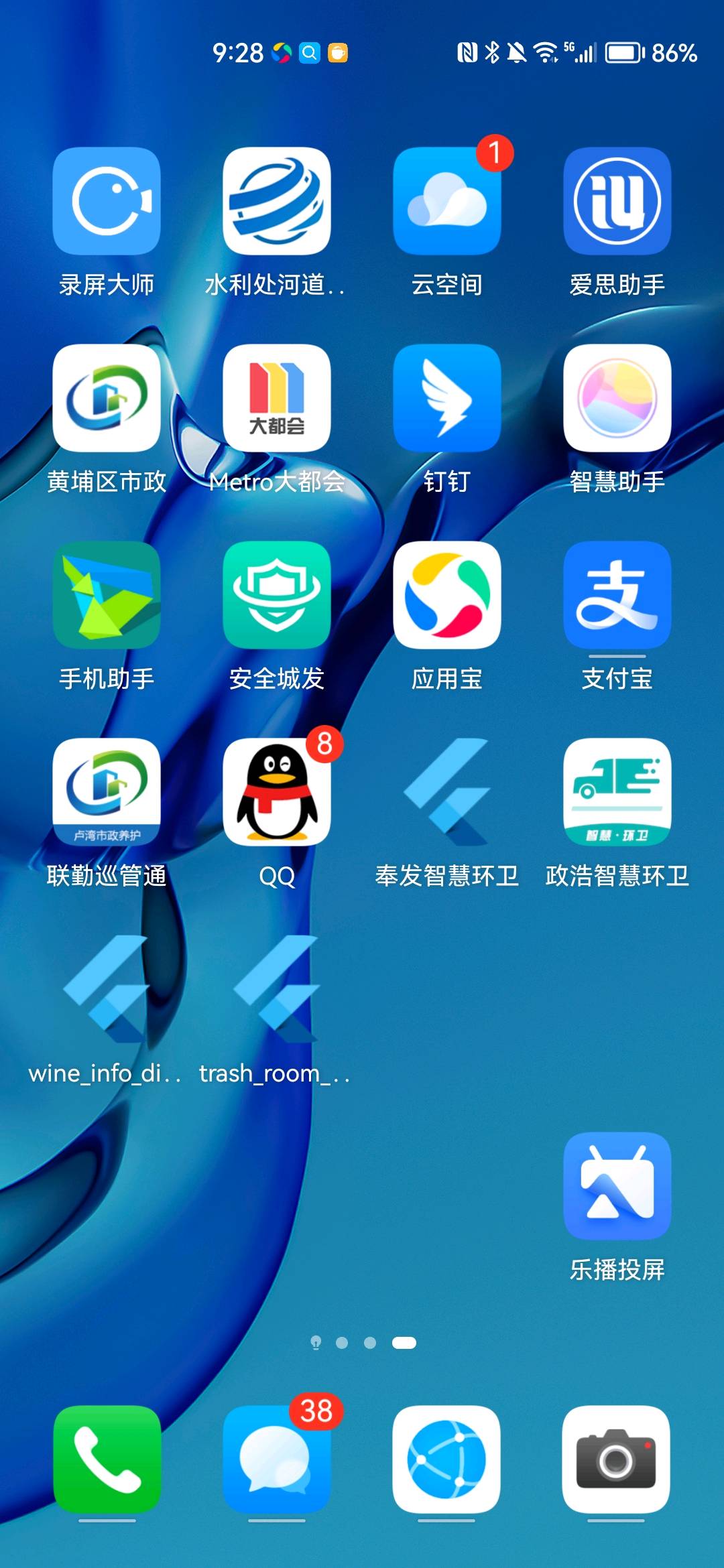Open Messages with 38 unread
The width and height of the screenshot is (724, 1568).
277,1459
